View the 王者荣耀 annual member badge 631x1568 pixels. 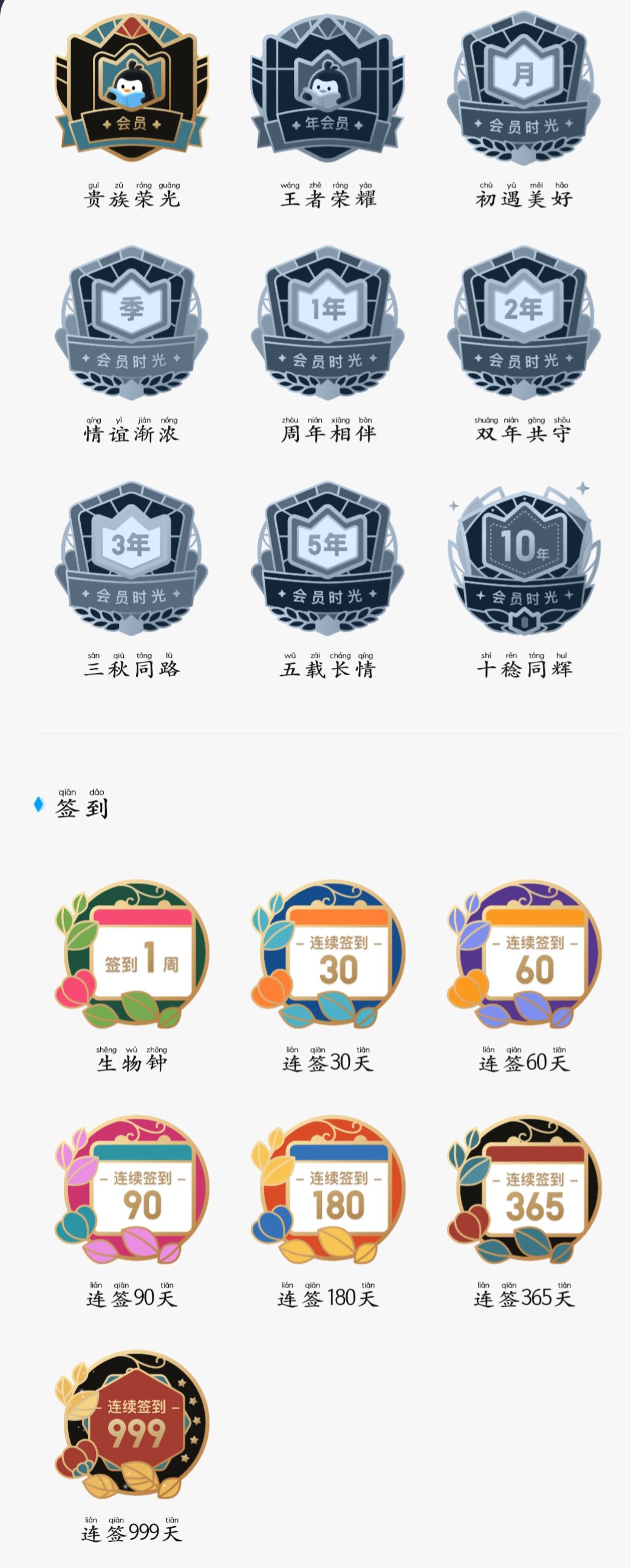click(x=327, y=89)
